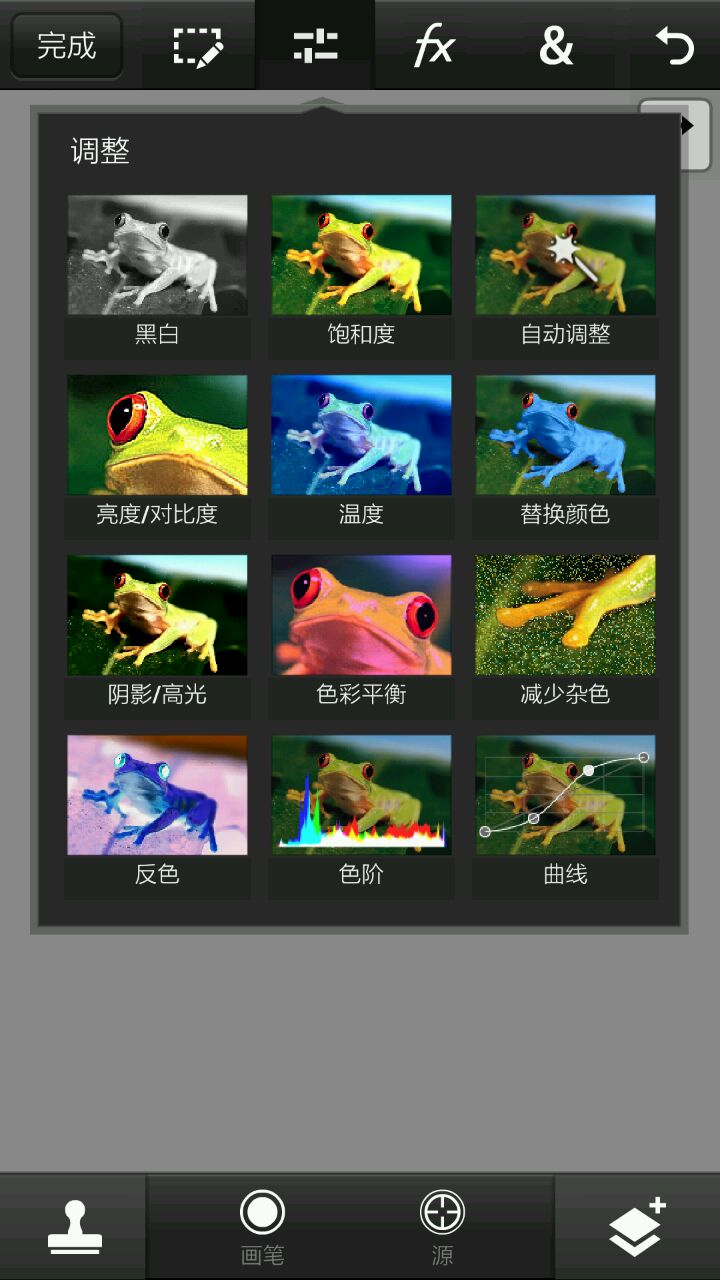Apply 减少杂色 noise reduction
Screen dimensions: 720x1280
[x=565, y=635]
